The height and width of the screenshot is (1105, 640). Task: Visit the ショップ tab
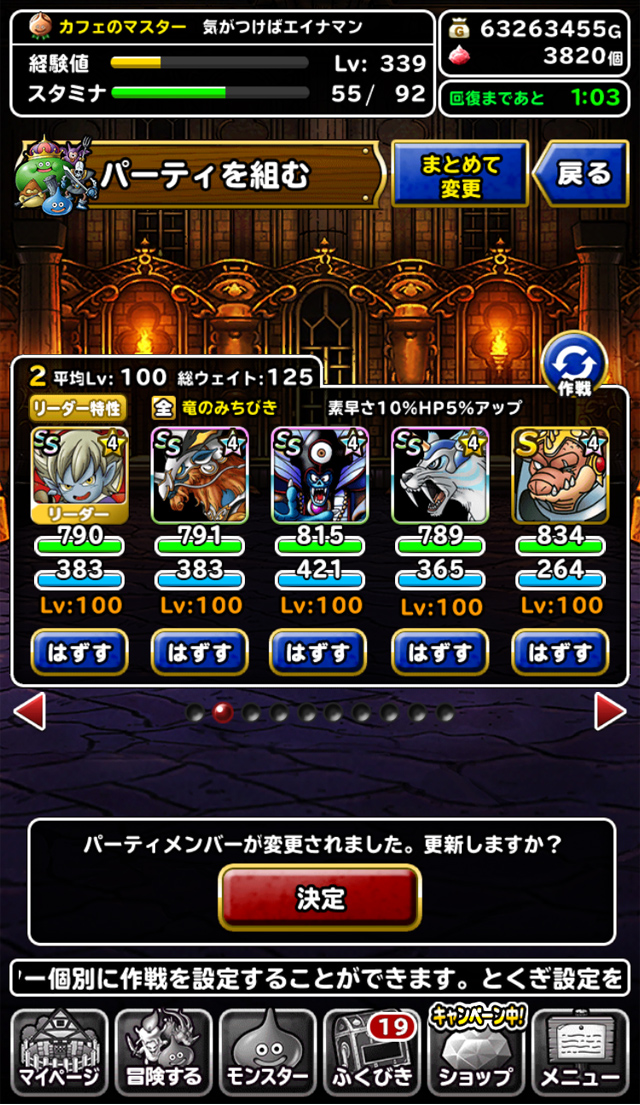point(476,1051)
